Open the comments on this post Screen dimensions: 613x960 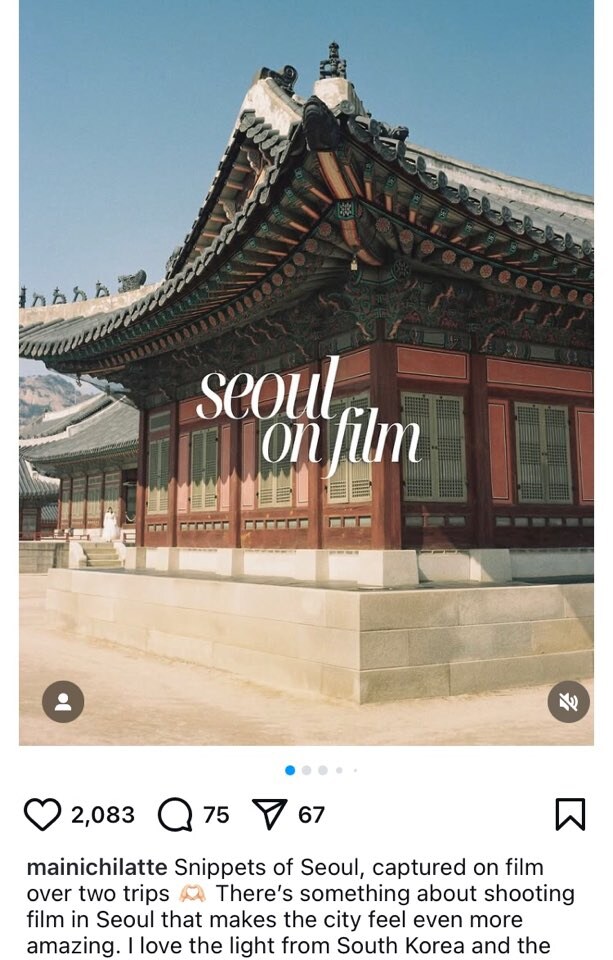click(175, 815)
